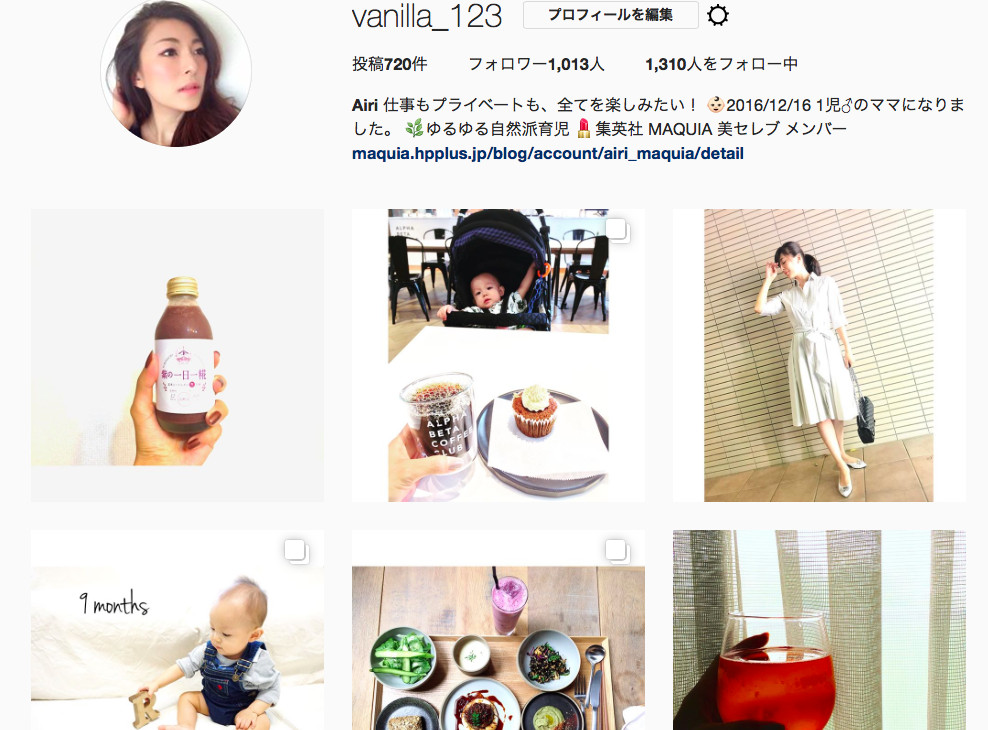Open the profile picture
The image size is (988, 730).
point(176,72)
